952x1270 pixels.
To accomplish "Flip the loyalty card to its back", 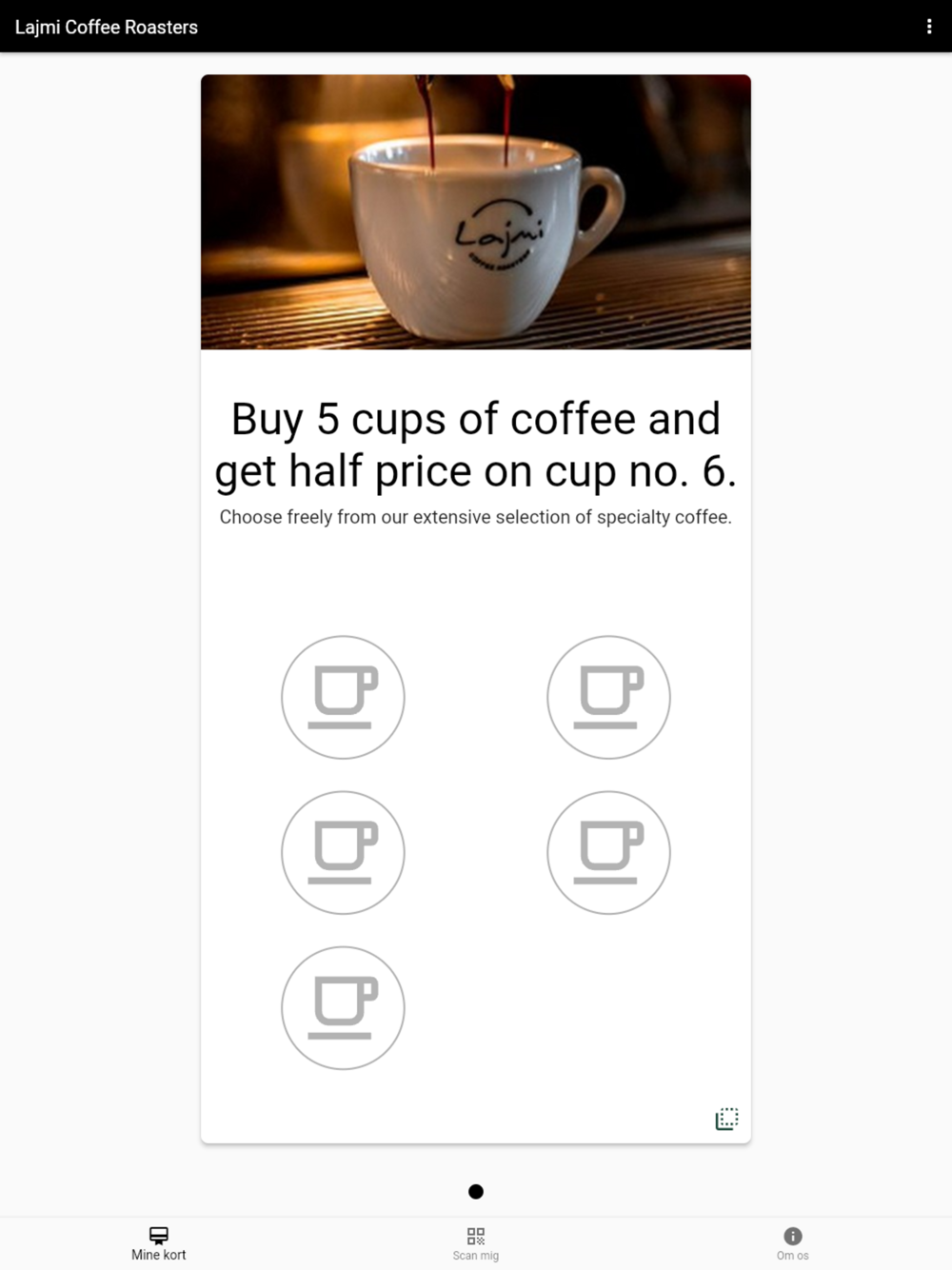I will coord(726,1119).
